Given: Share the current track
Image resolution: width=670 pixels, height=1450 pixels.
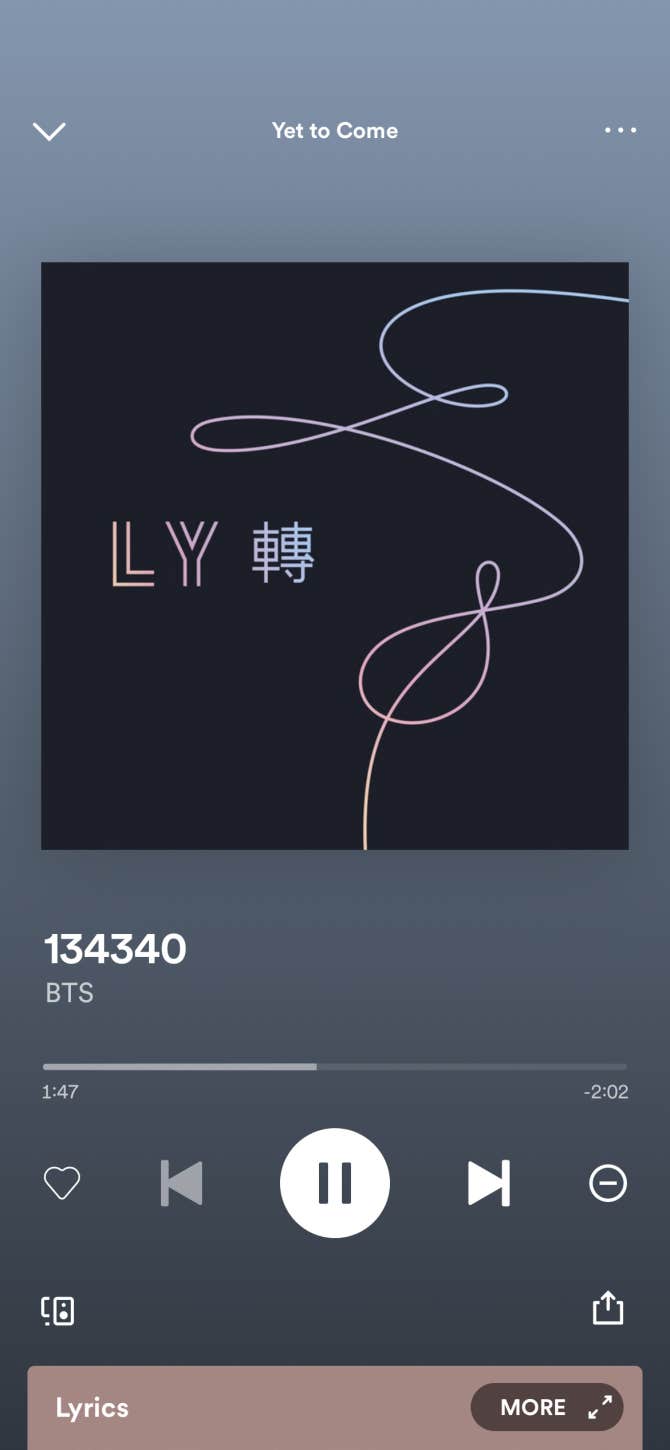Looking at the screenshot, I should point(608,1308).
